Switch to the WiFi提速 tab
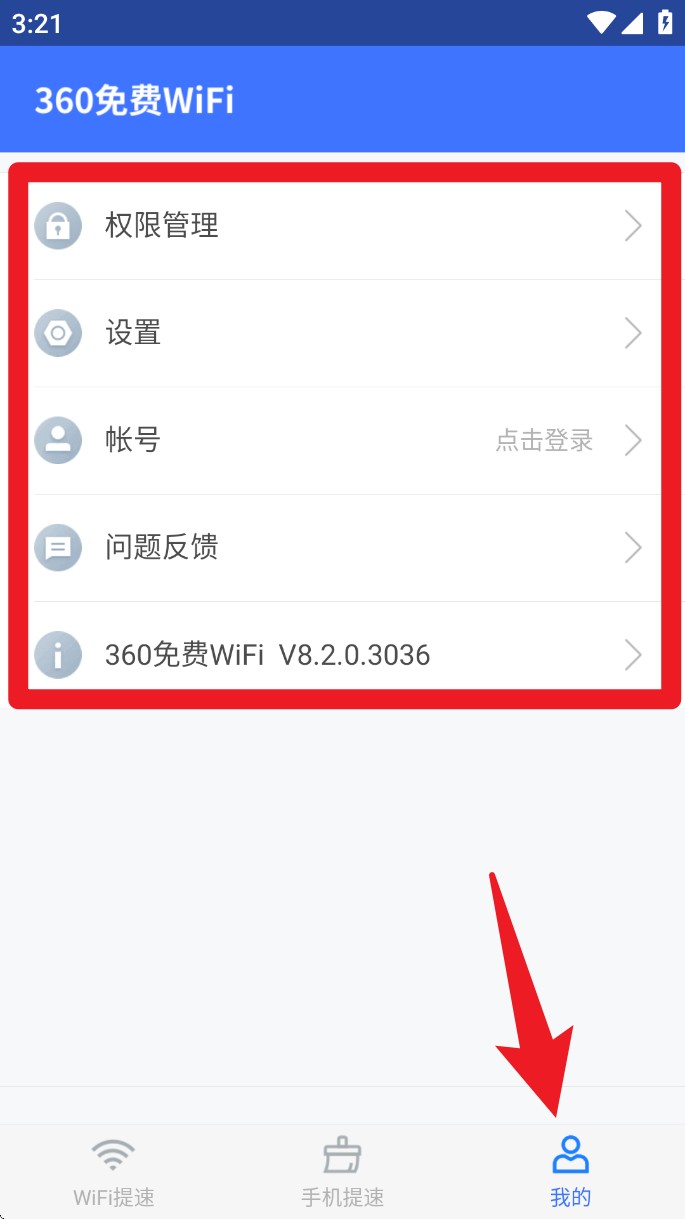 pos(114,1172)
